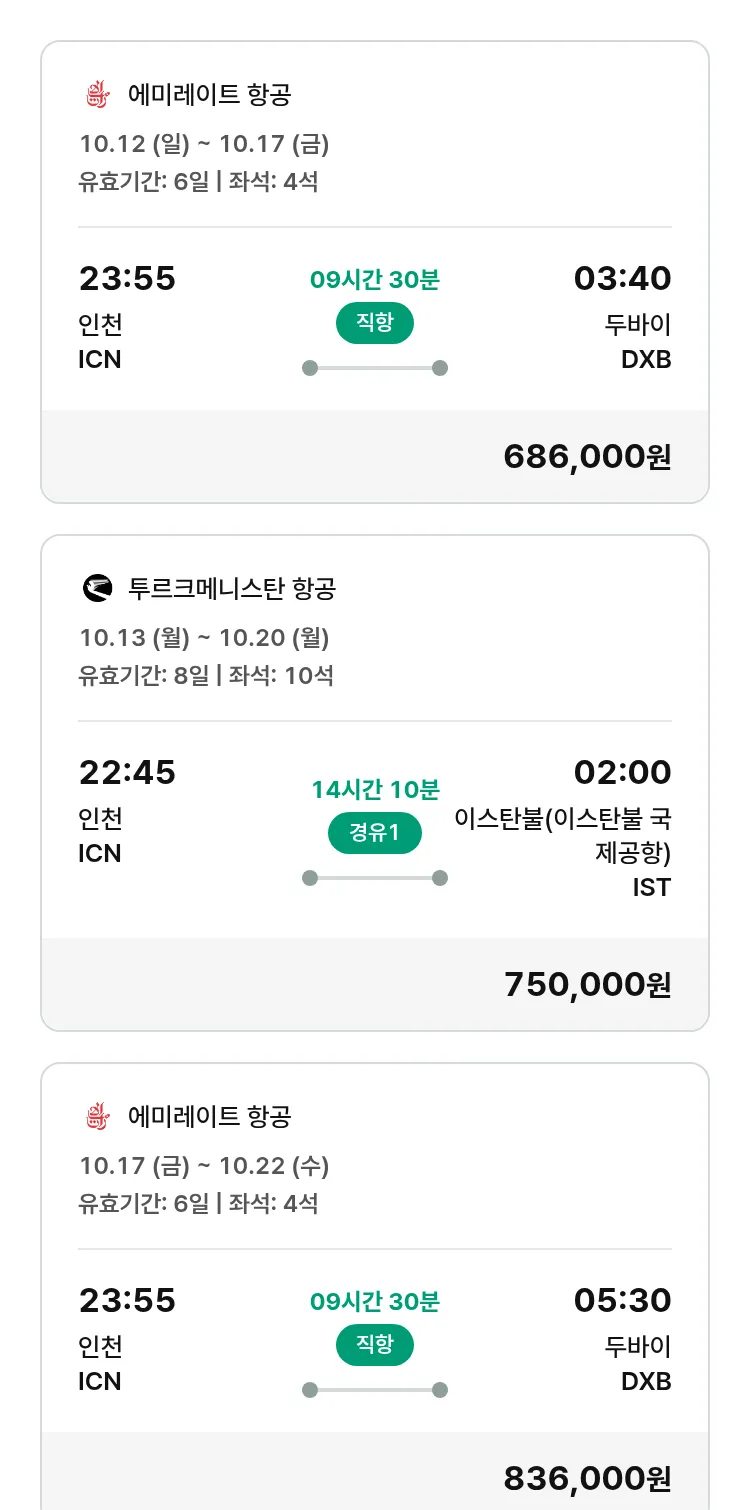Select the 750,000원 fare on the Turkmenistan flight

coord(586,984)
